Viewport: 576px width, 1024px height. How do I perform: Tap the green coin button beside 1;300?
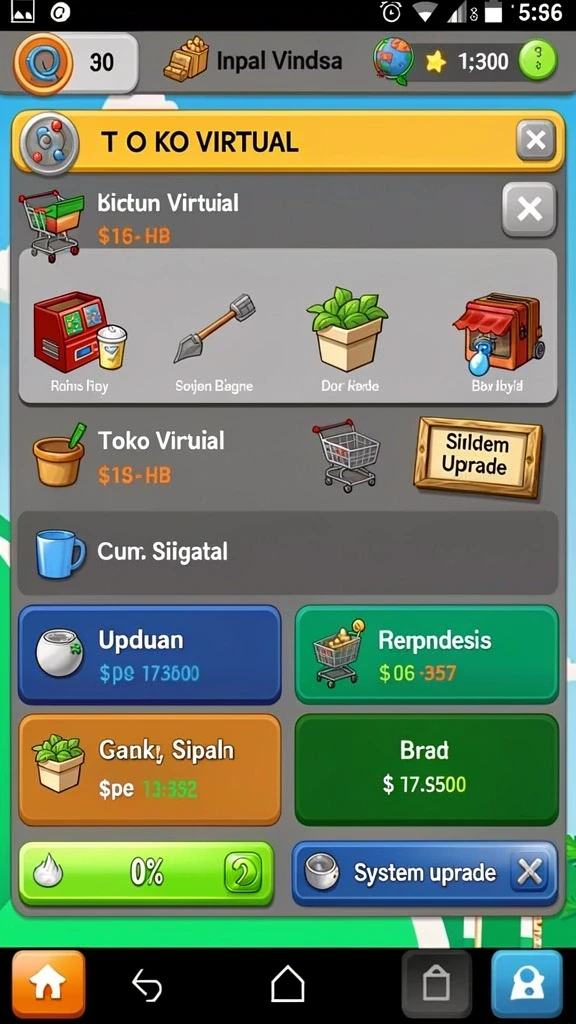(x=537, y=61)
